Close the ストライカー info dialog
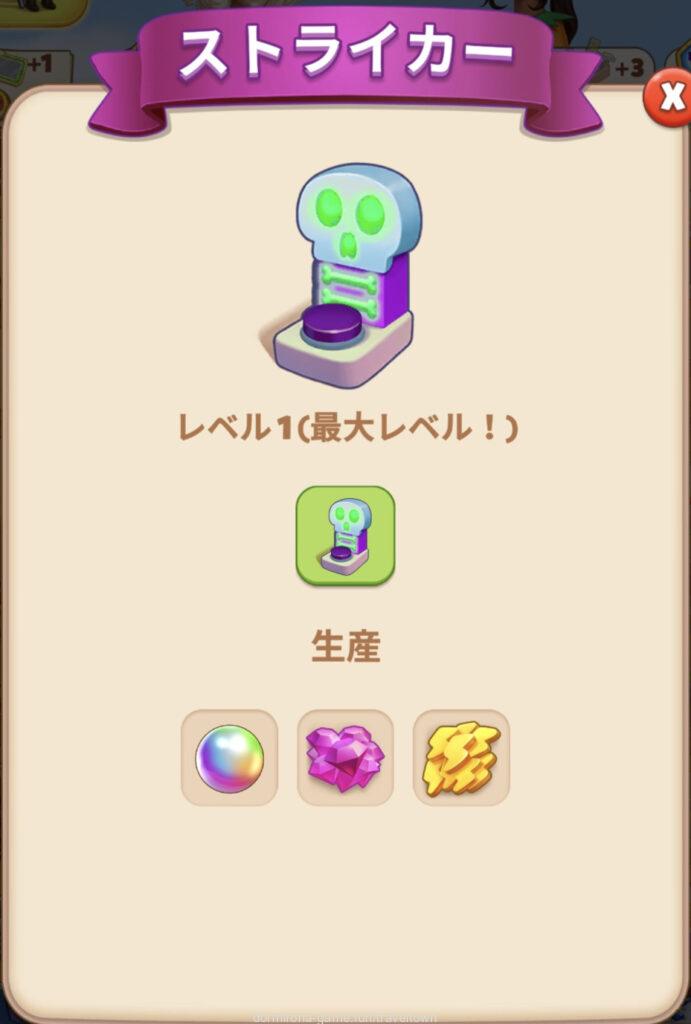Image resolution: width=691 pixels, height=1024 pixels. point(668,100)
